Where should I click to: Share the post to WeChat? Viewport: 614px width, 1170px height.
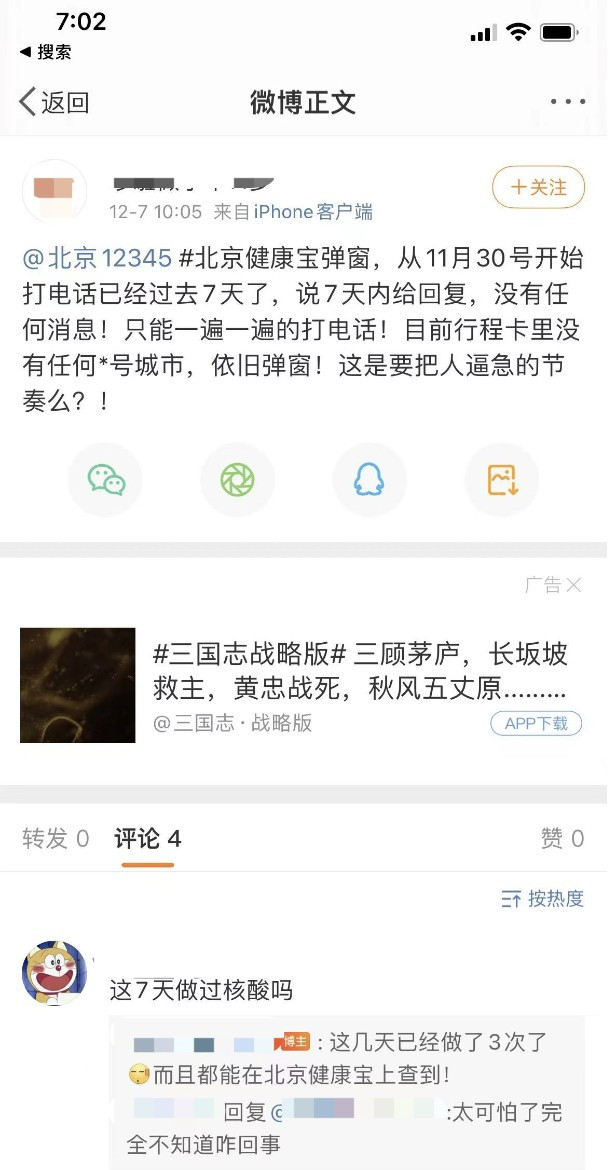pos(106,480)
